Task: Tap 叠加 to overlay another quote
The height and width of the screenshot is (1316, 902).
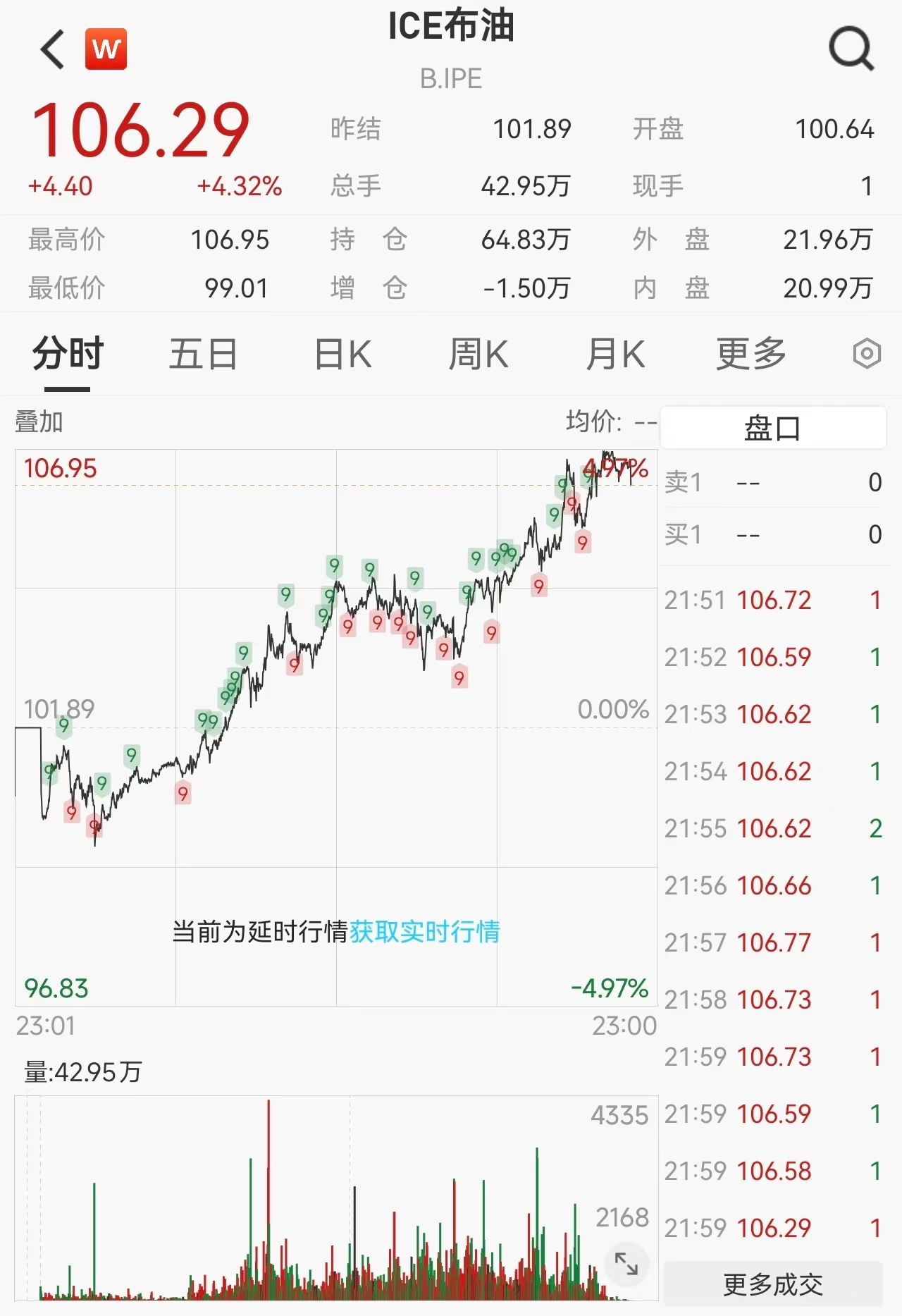Action: [x=39, y=422]
